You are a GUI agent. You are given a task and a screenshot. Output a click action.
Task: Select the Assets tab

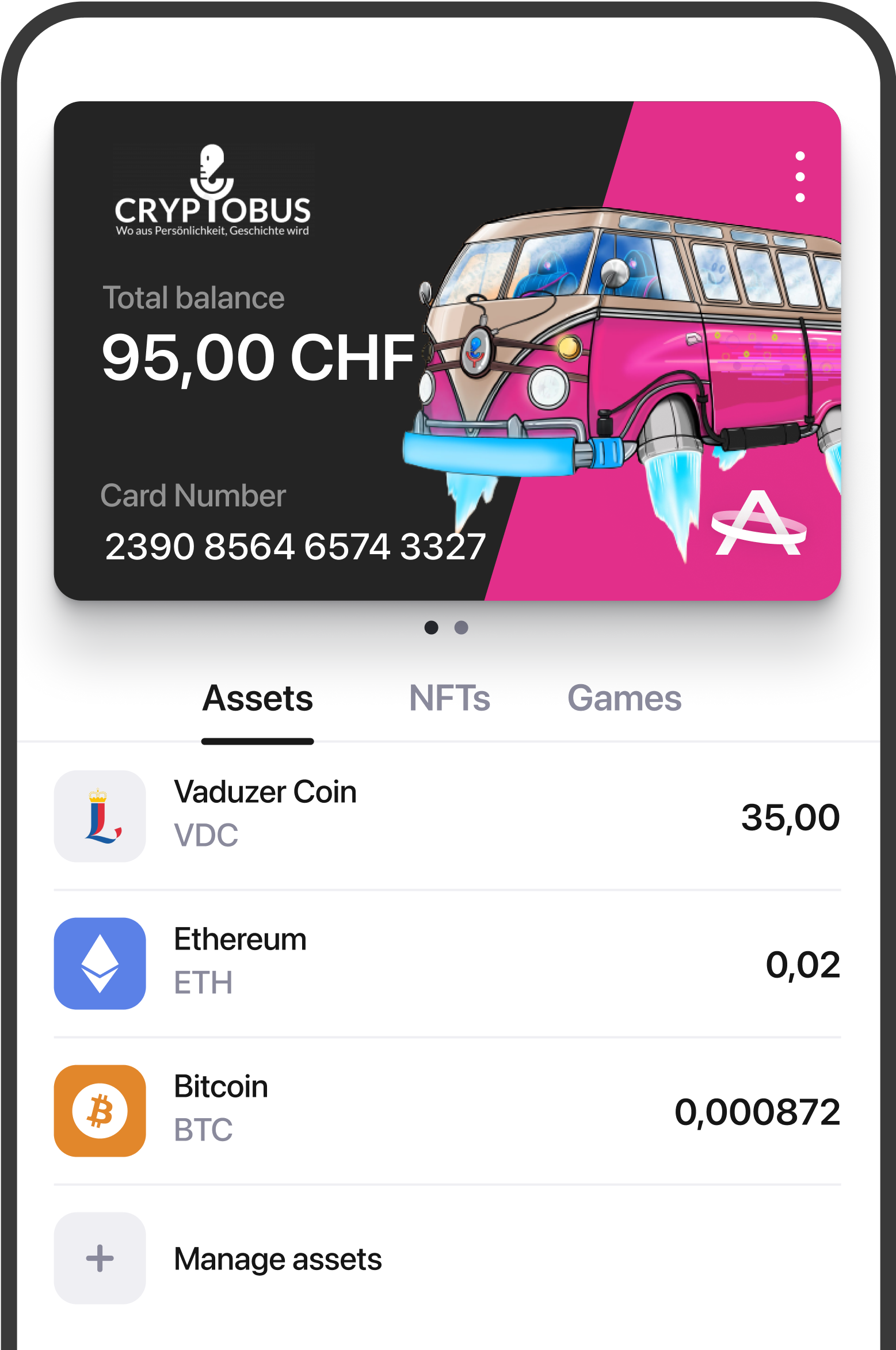tap(257, 699)
